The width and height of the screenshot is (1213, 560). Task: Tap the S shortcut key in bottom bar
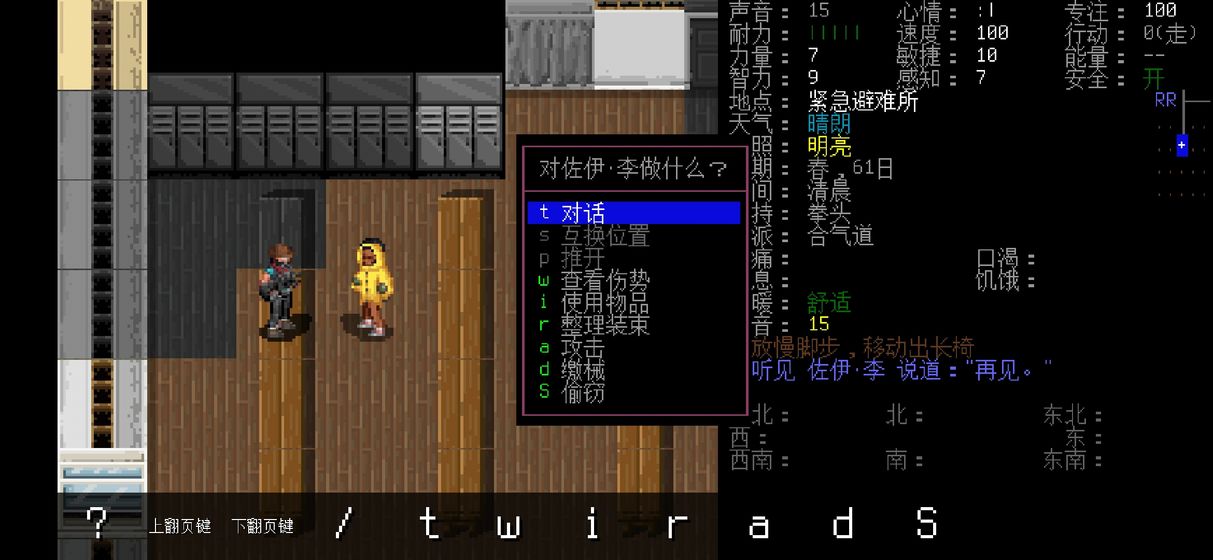925,524
